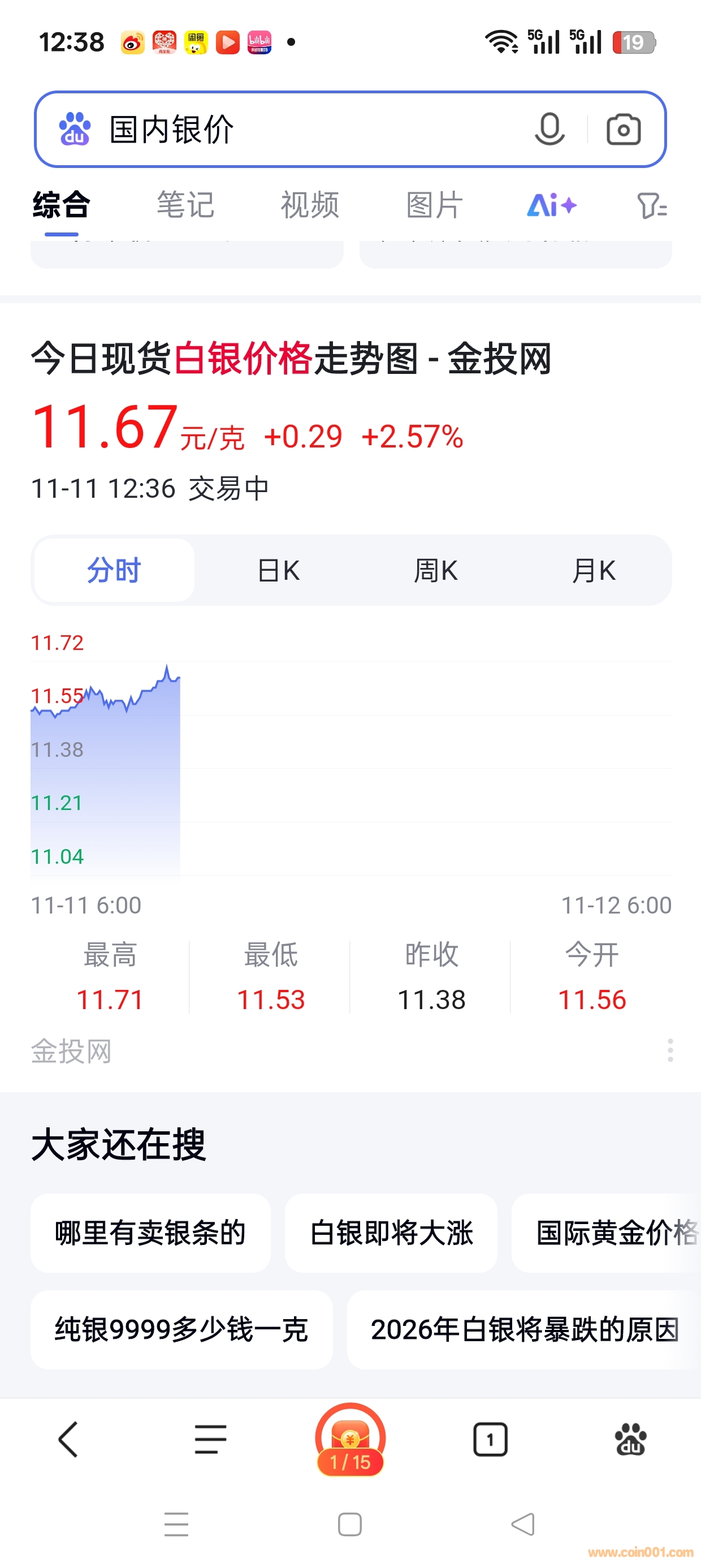Switch to the 图片 tab
Screen dimensions: 701x1568
click(x=435, y=205)
